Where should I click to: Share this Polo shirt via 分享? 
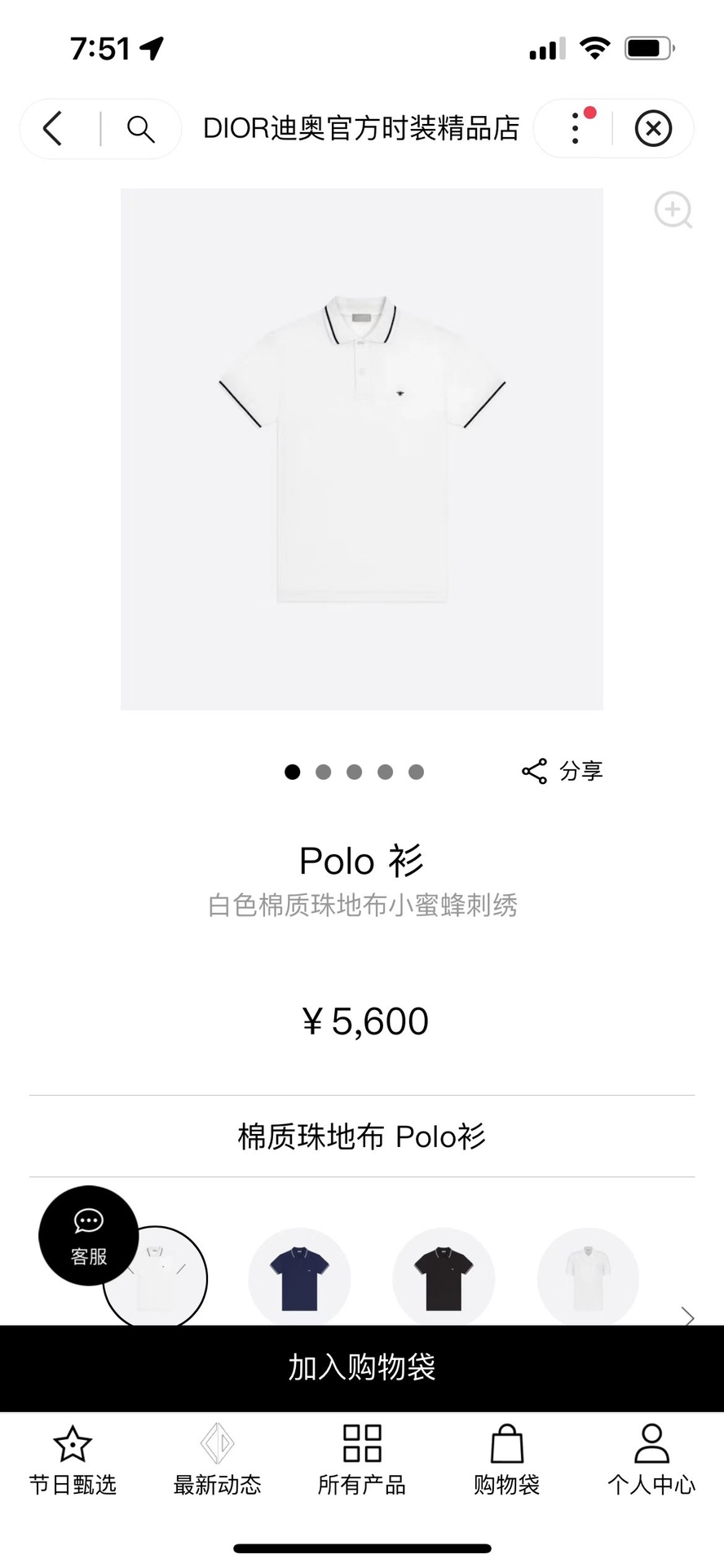pos(563,771)
